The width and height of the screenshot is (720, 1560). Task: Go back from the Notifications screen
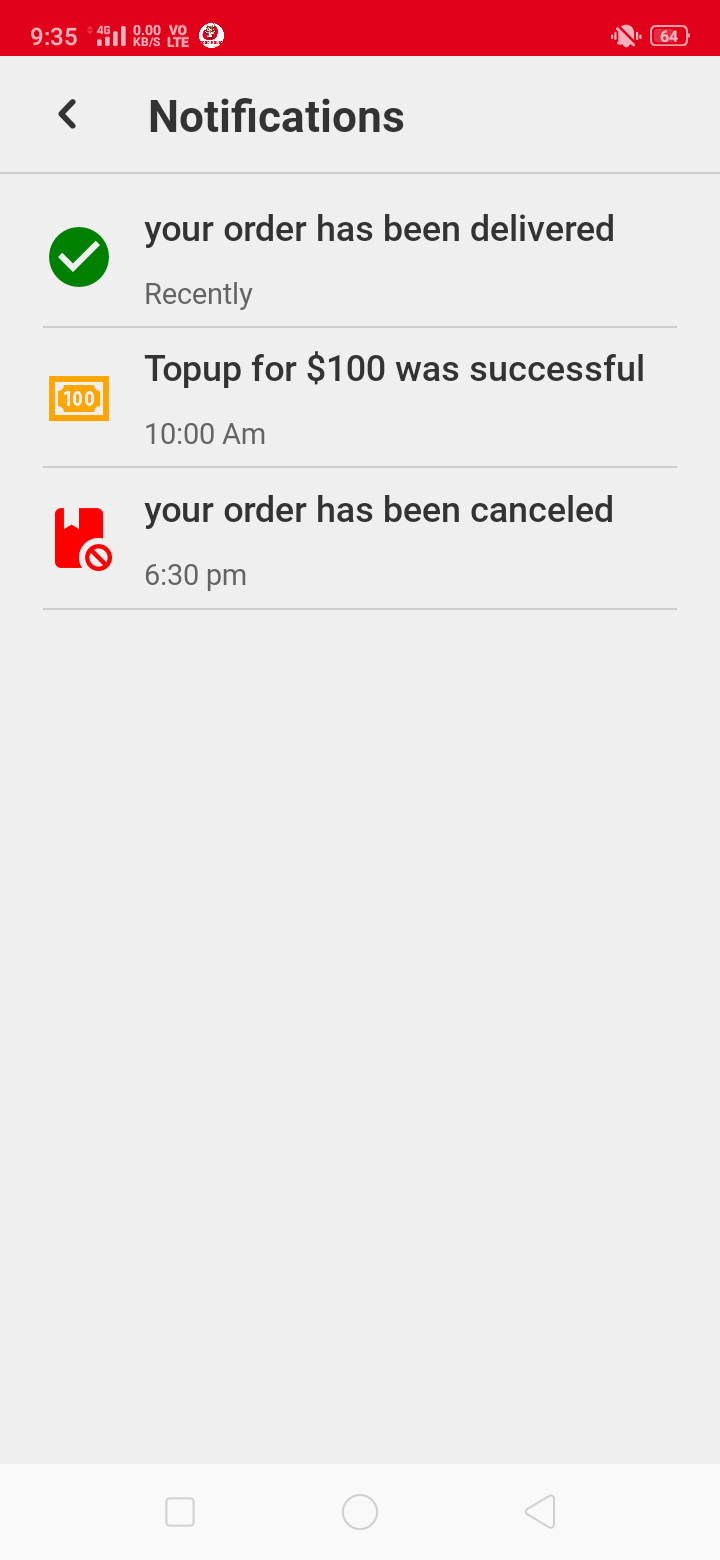click(67, 115)
